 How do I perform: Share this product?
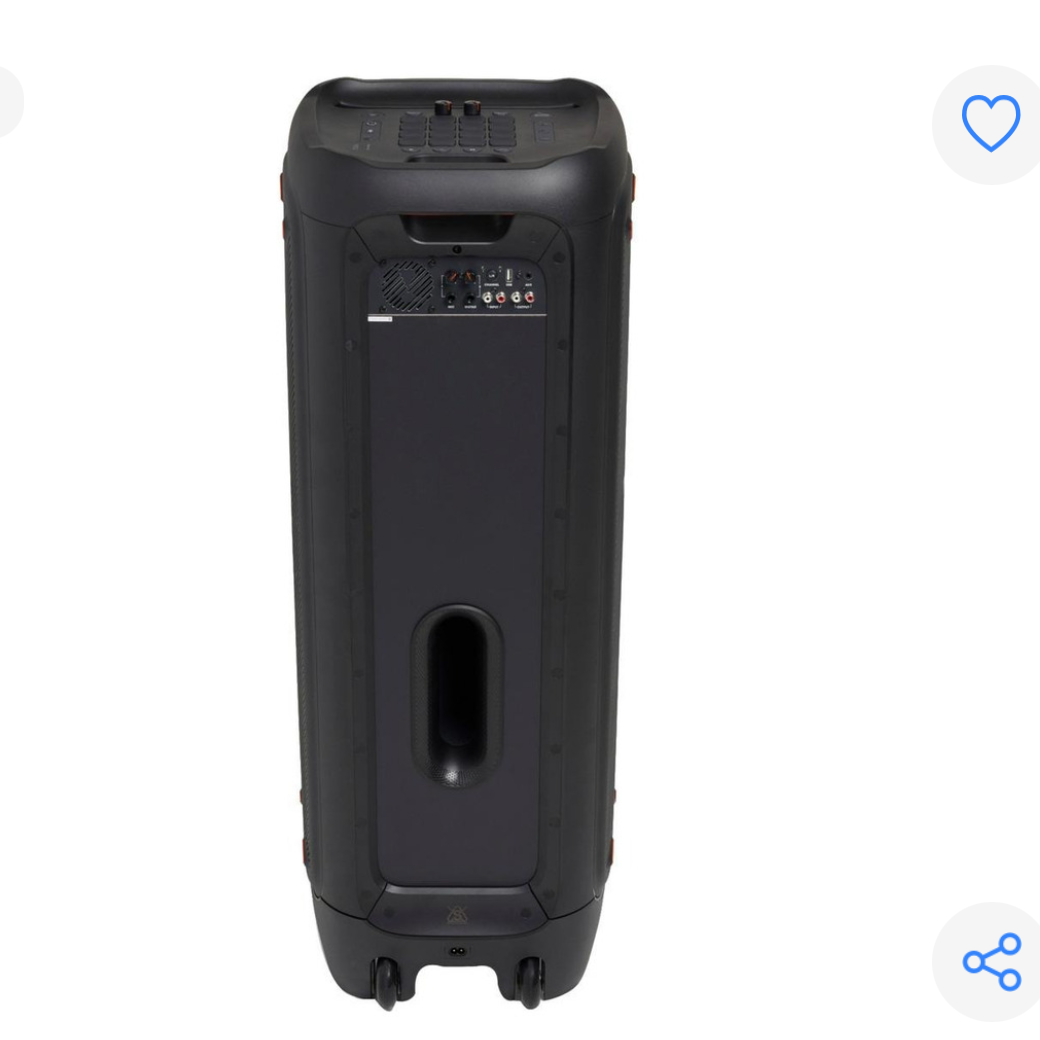pyautogui.click(x=992, y=961)
